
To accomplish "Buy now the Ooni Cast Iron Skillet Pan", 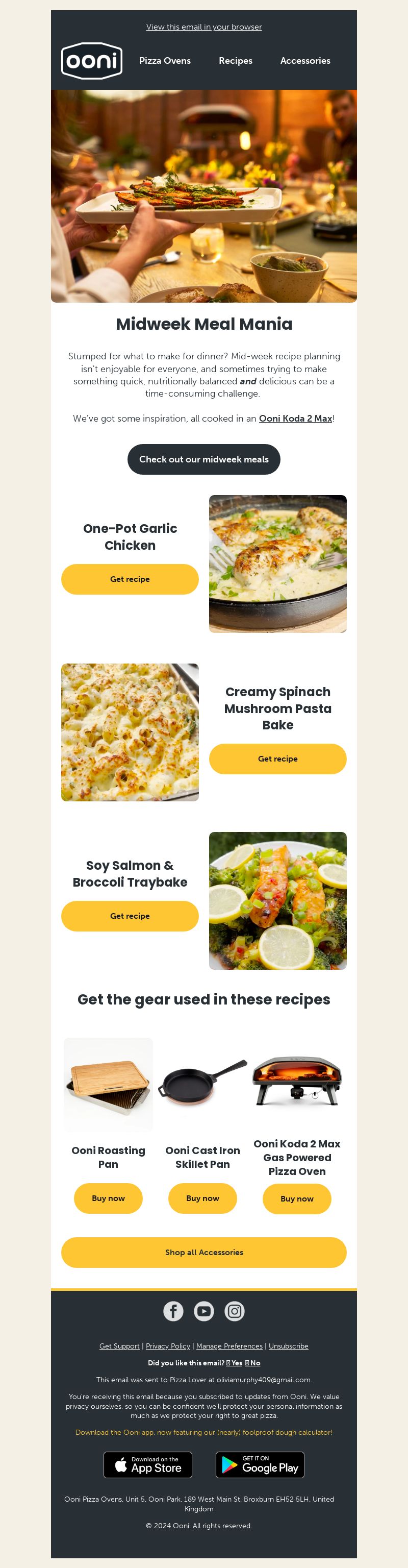I will pos(202,1198).
